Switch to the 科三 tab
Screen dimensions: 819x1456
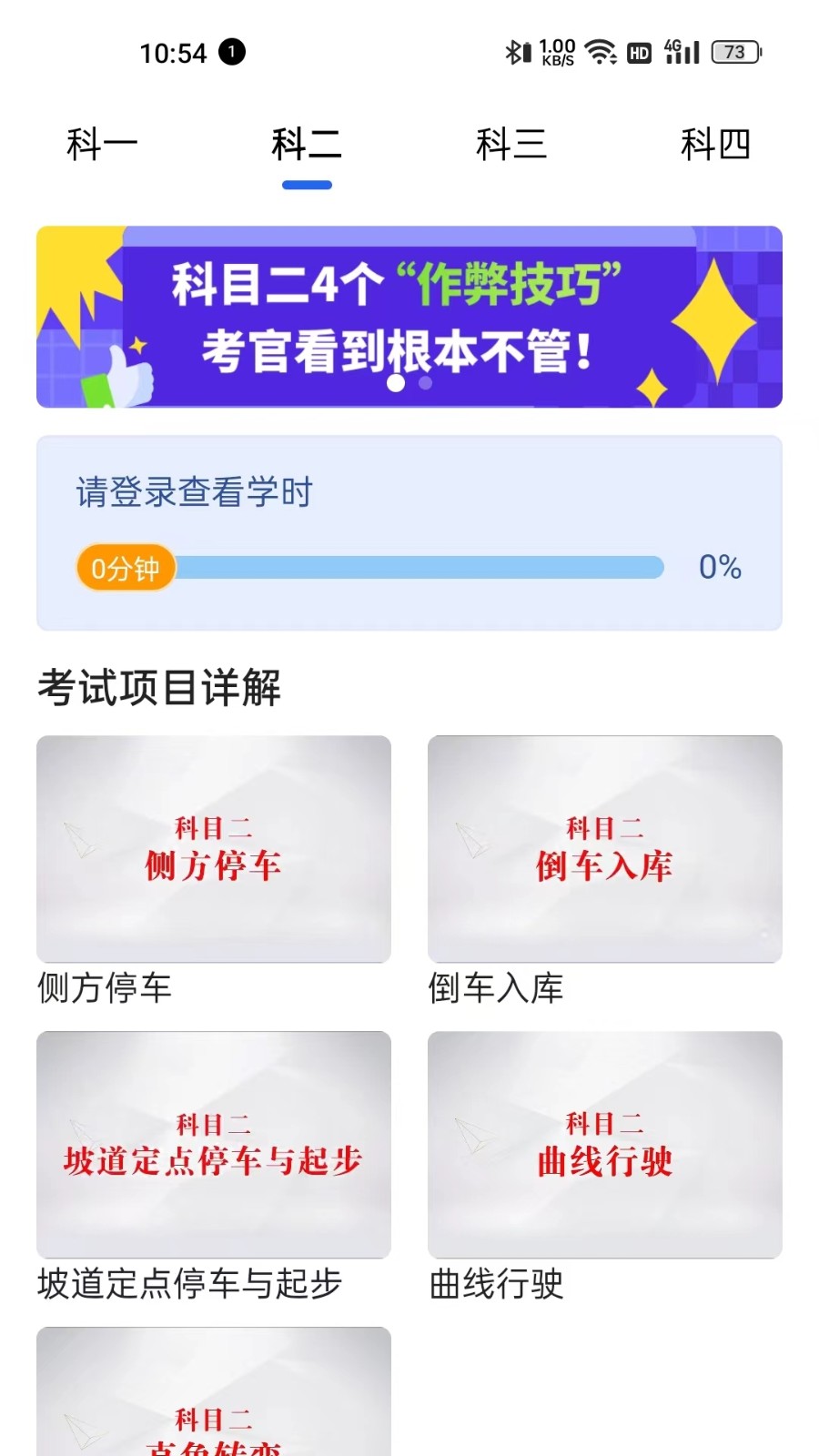coord(511,145)
